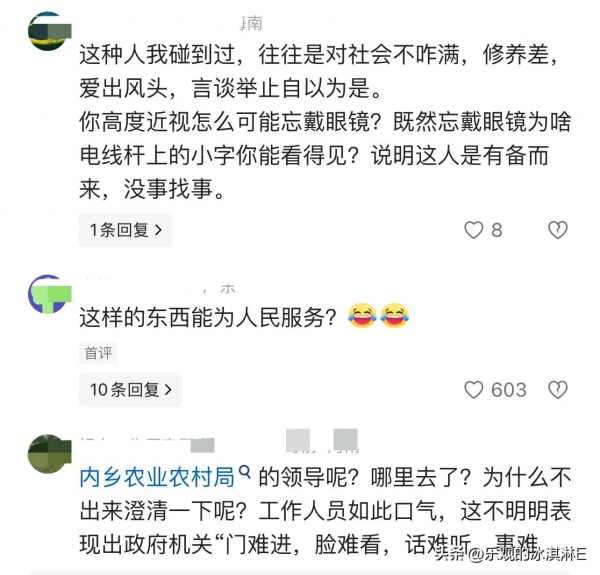600x575 pixels.
Task: Expand the 1条回复 replies
Action: click(125, 231)
